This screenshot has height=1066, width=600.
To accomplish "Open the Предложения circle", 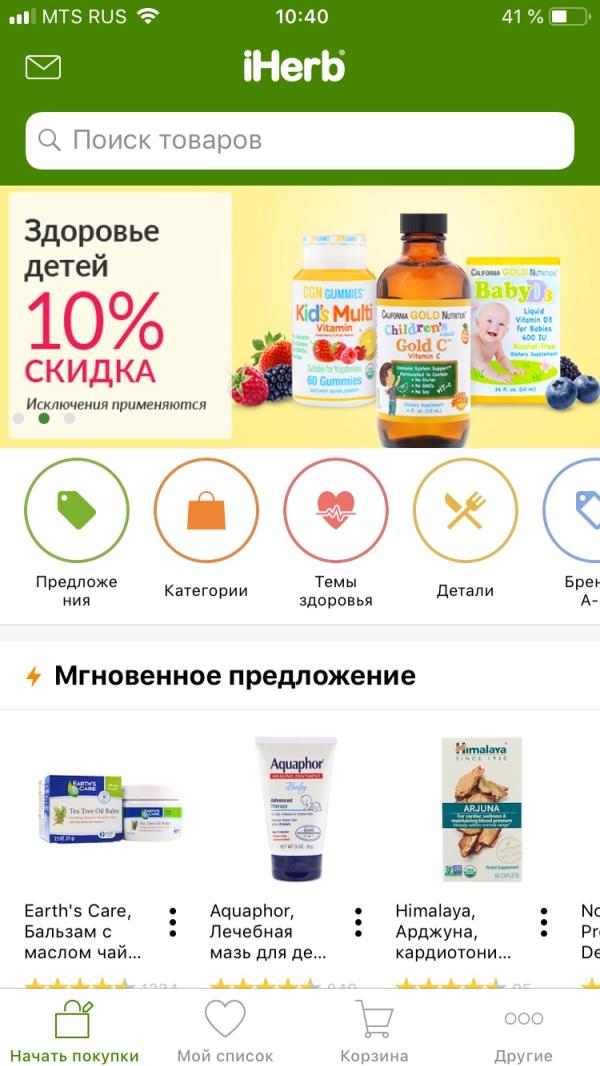I will point(77,510).
